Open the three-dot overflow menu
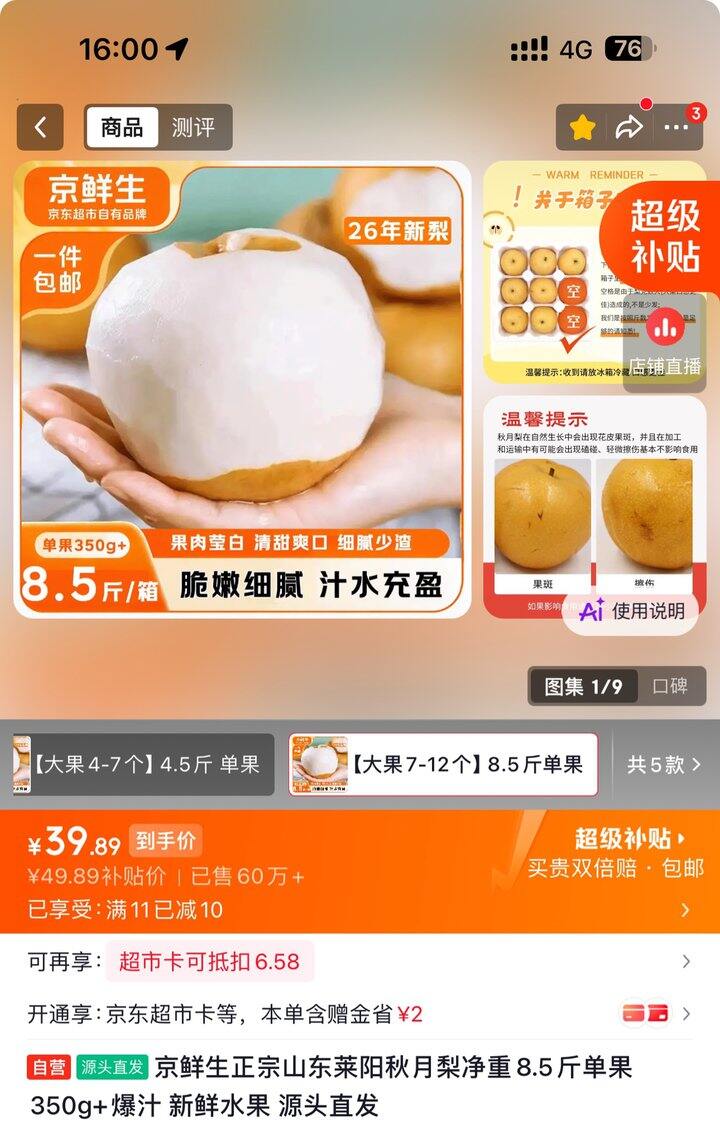The height and width of the screenshot is (1132, 720). (x=676, y=128)
